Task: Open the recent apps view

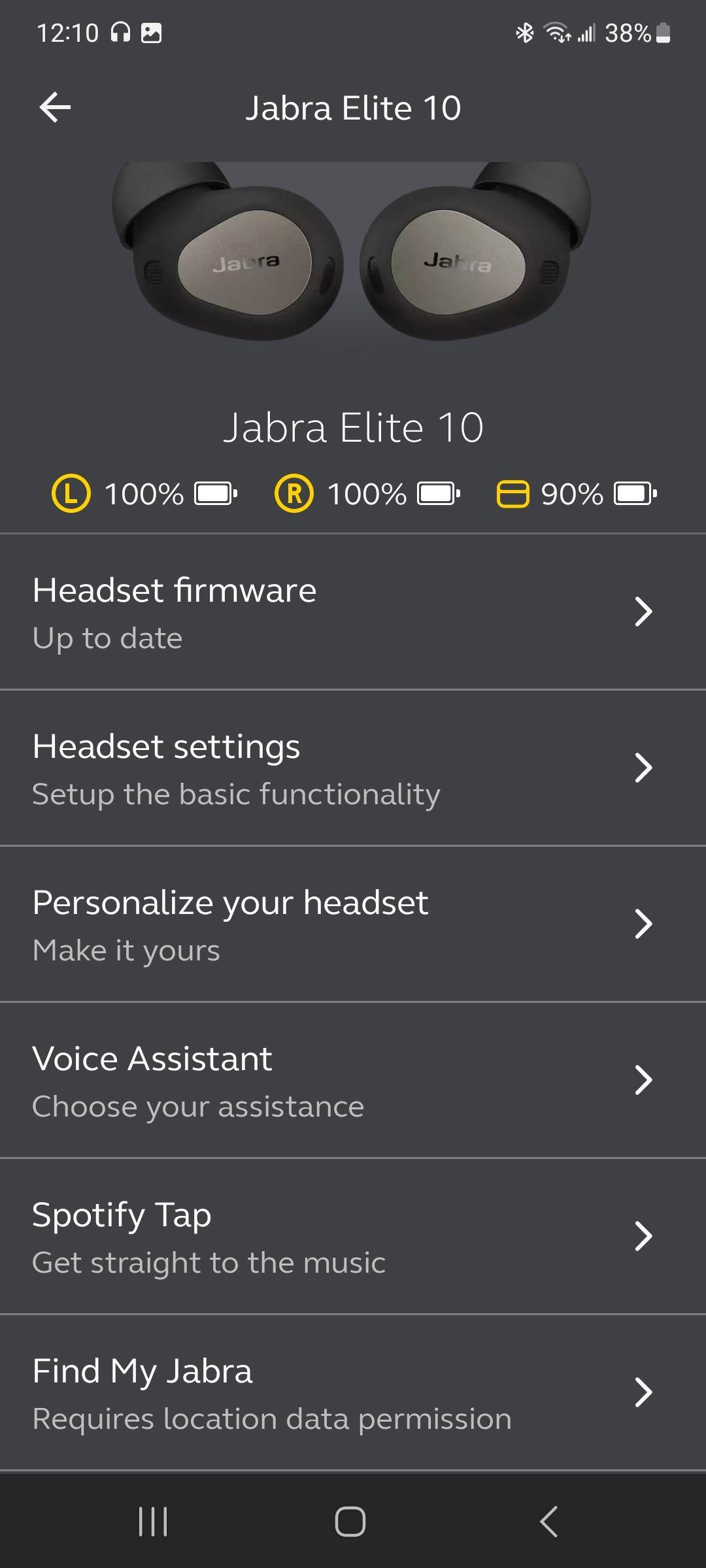Action: pos(153,1522)
